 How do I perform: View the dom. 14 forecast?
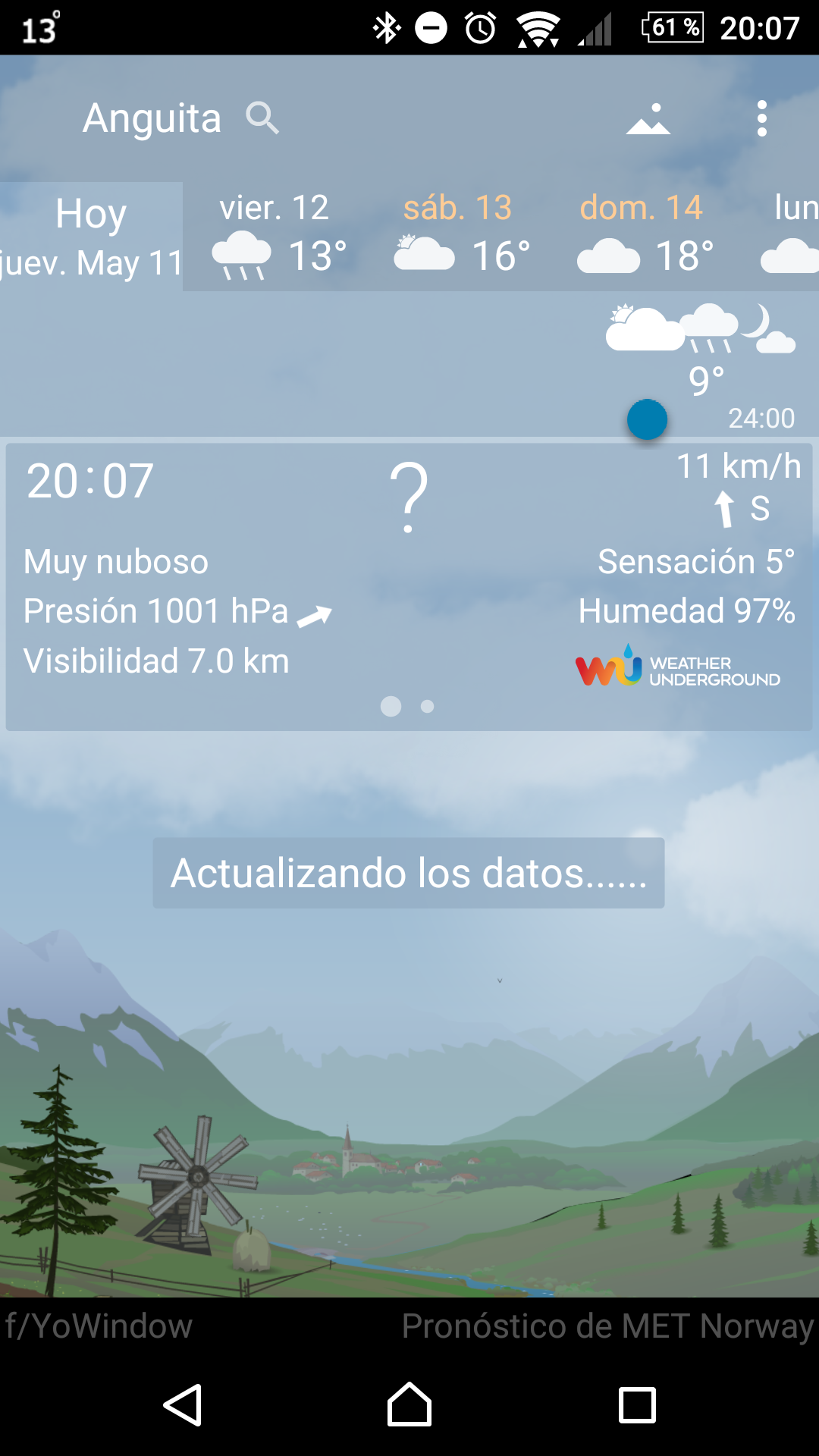(x=642, y=236)
